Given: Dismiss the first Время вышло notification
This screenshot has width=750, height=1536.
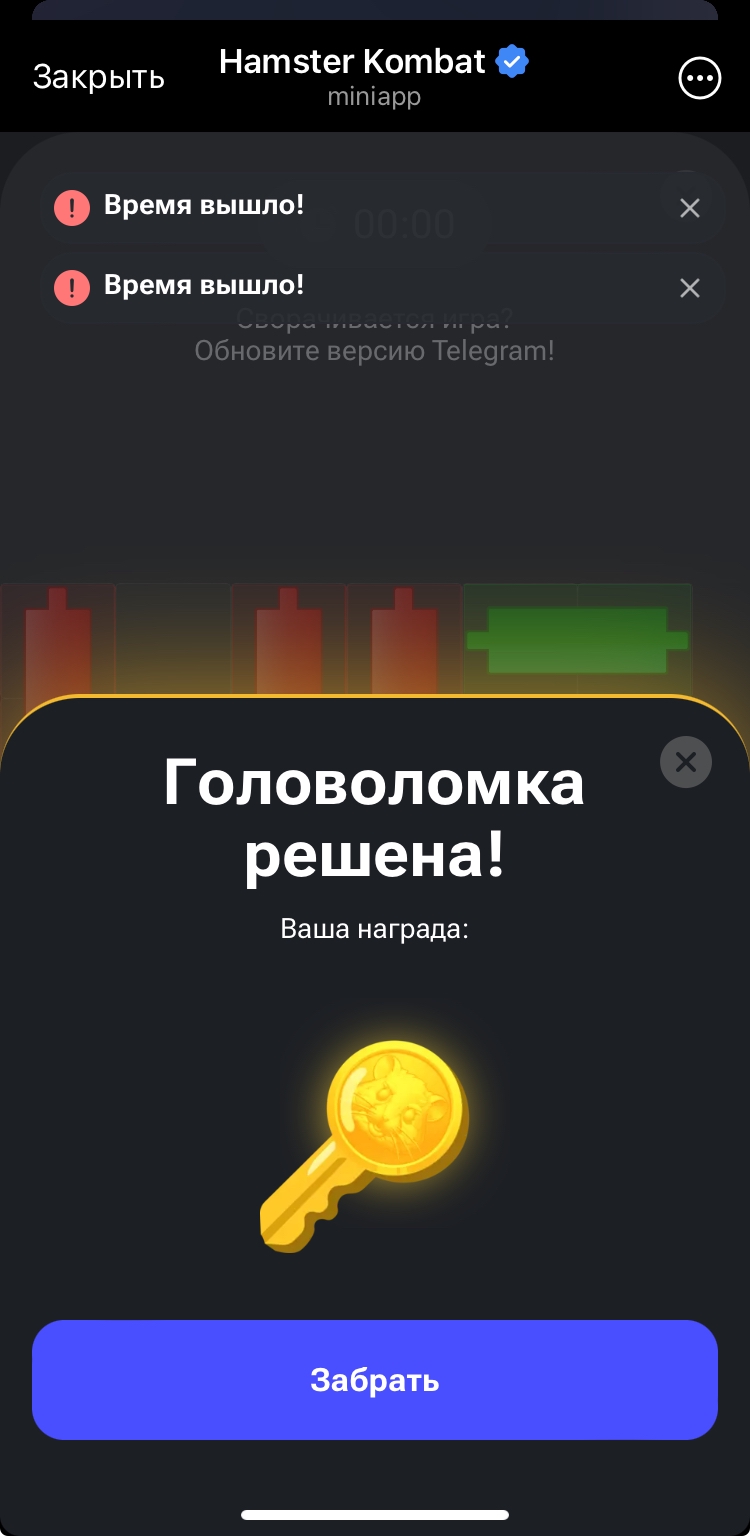Looking at the screenshot, I should tap(690, 208).
